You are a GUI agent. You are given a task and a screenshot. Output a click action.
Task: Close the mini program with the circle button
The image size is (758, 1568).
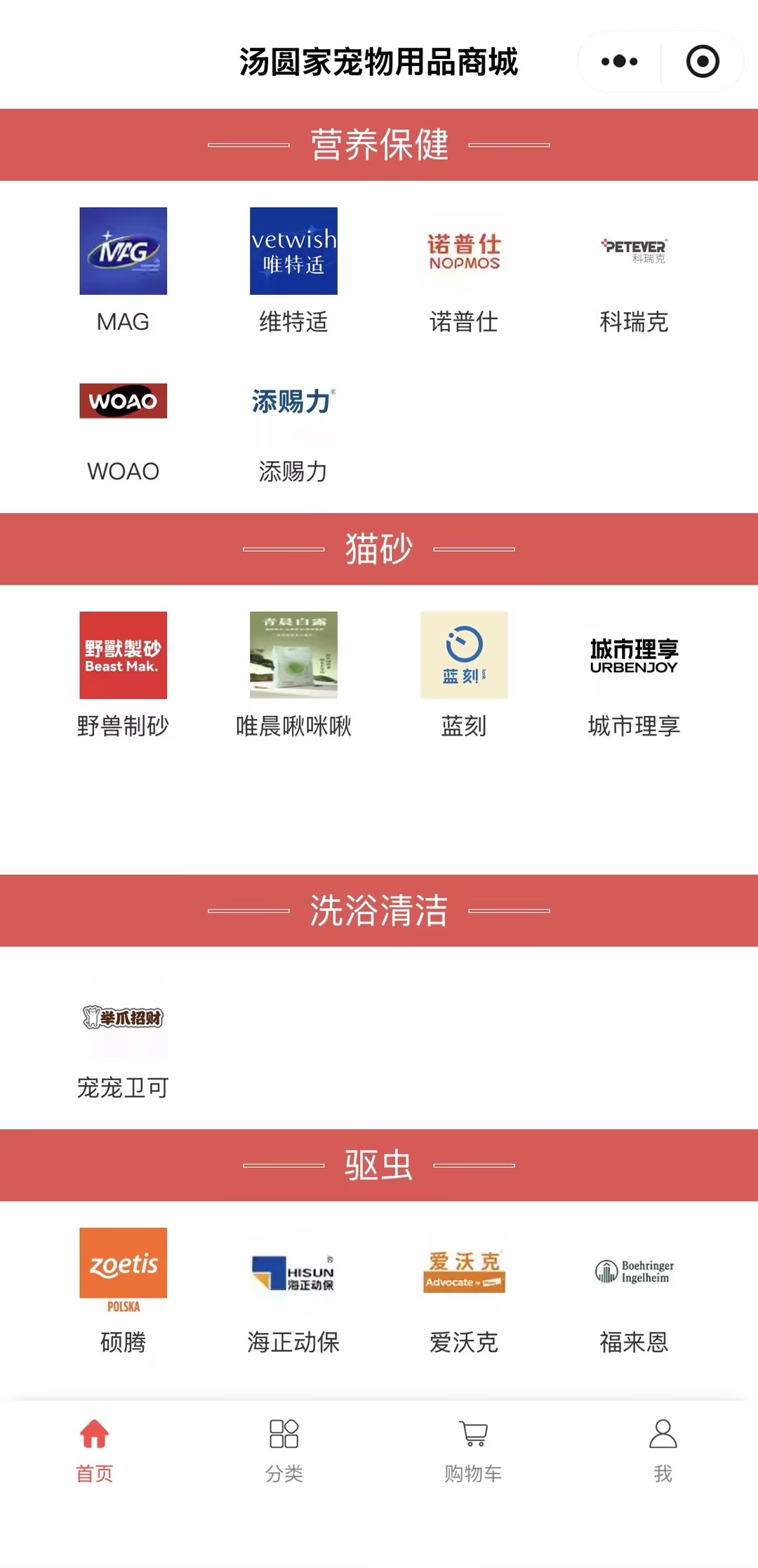(x=702, y=62)
